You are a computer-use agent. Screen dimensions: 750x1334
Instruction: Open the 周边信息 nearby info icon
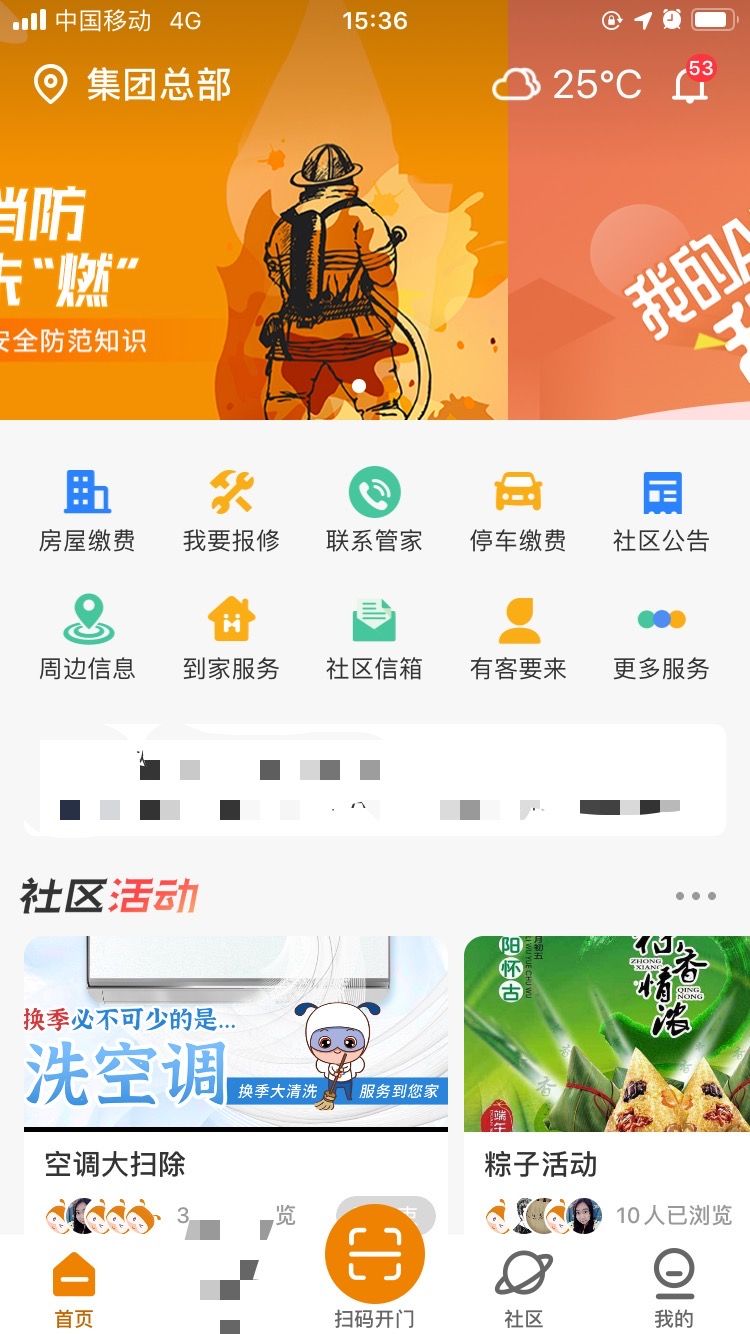coord(88,638)
